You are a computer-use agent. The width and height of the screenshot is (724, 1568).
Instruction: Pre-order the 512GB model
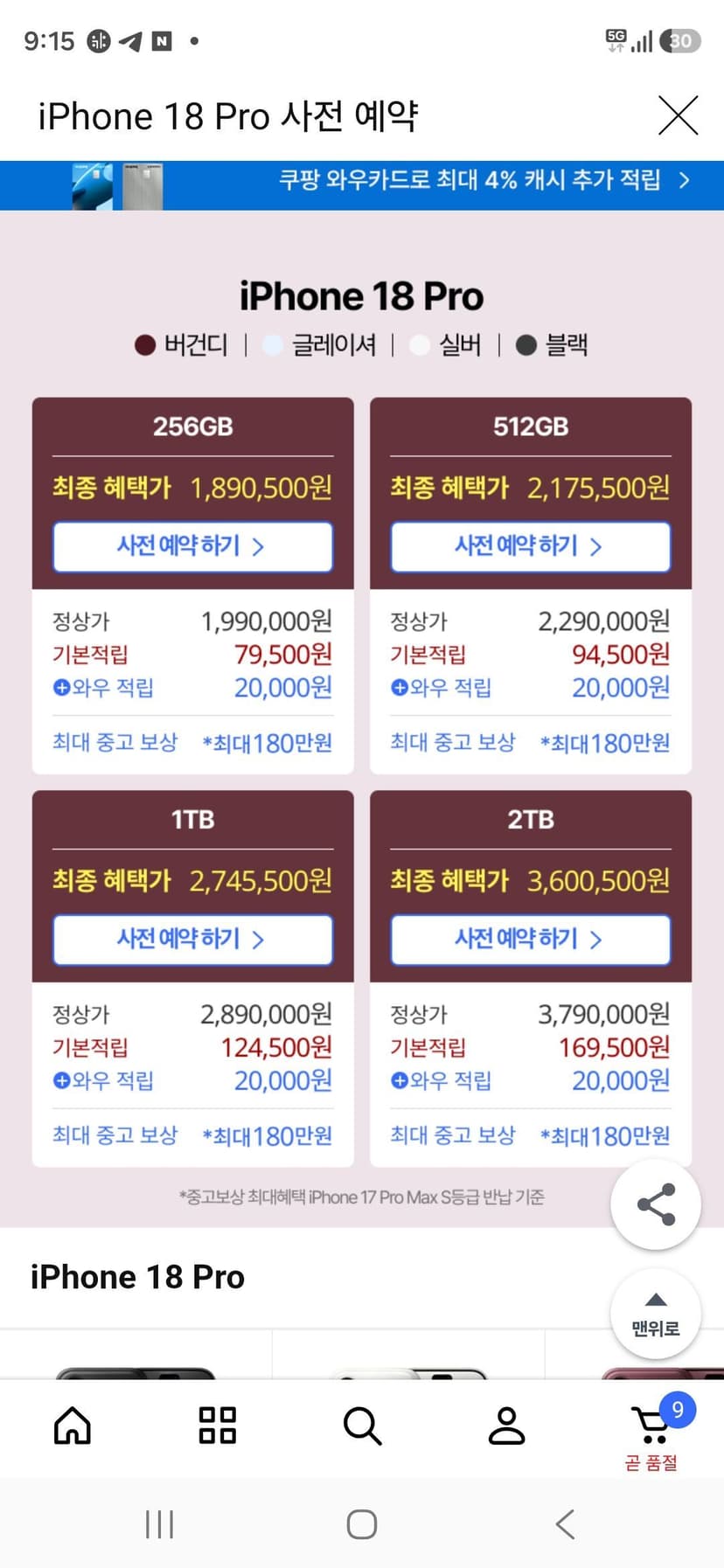[531, 547]
